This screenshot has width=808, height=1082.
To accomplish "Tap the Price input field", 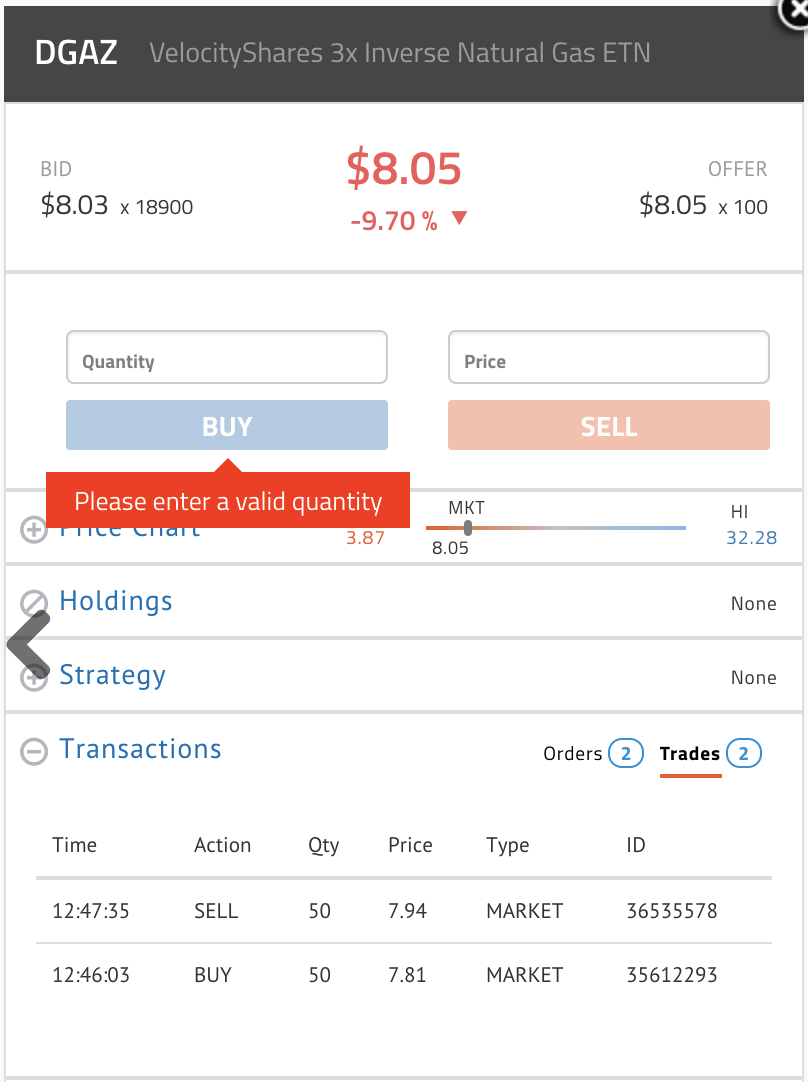I will 608,358.
